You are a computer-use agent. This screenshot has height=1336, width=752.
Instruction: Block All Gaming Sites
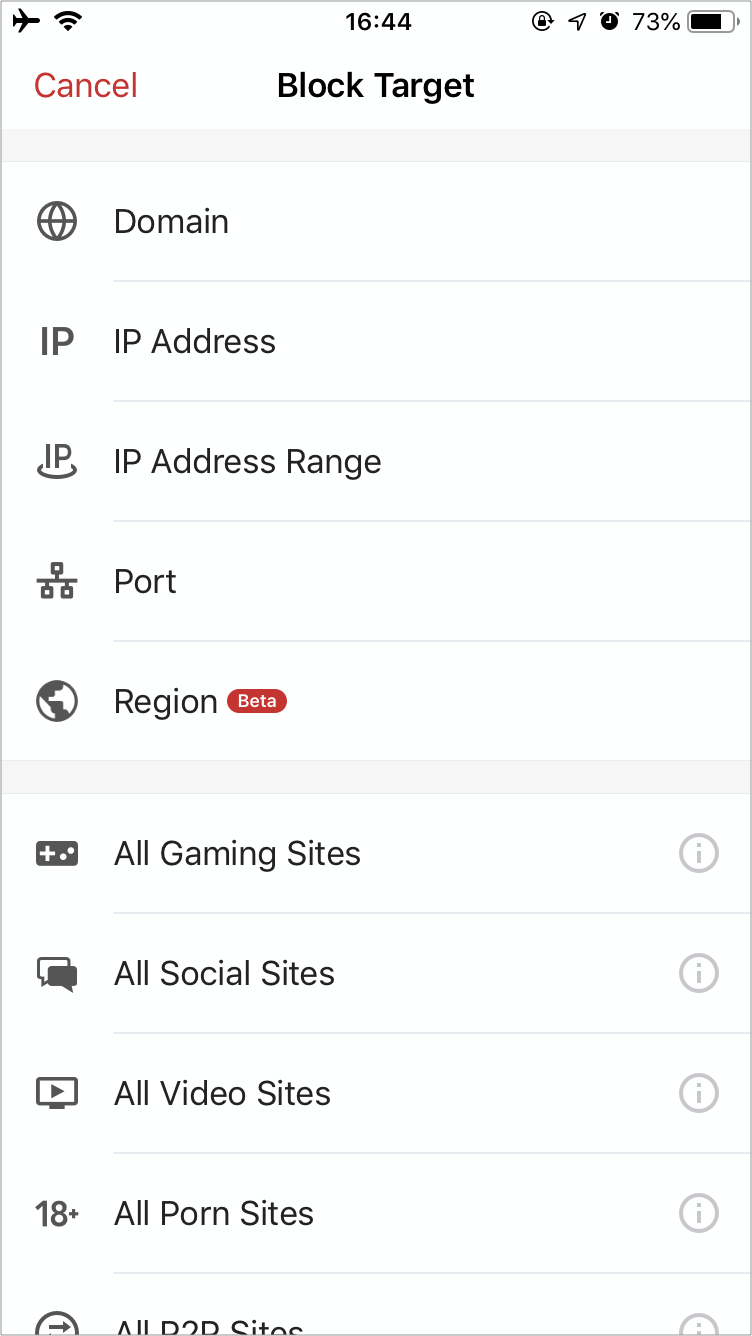(x=376, y=853)
